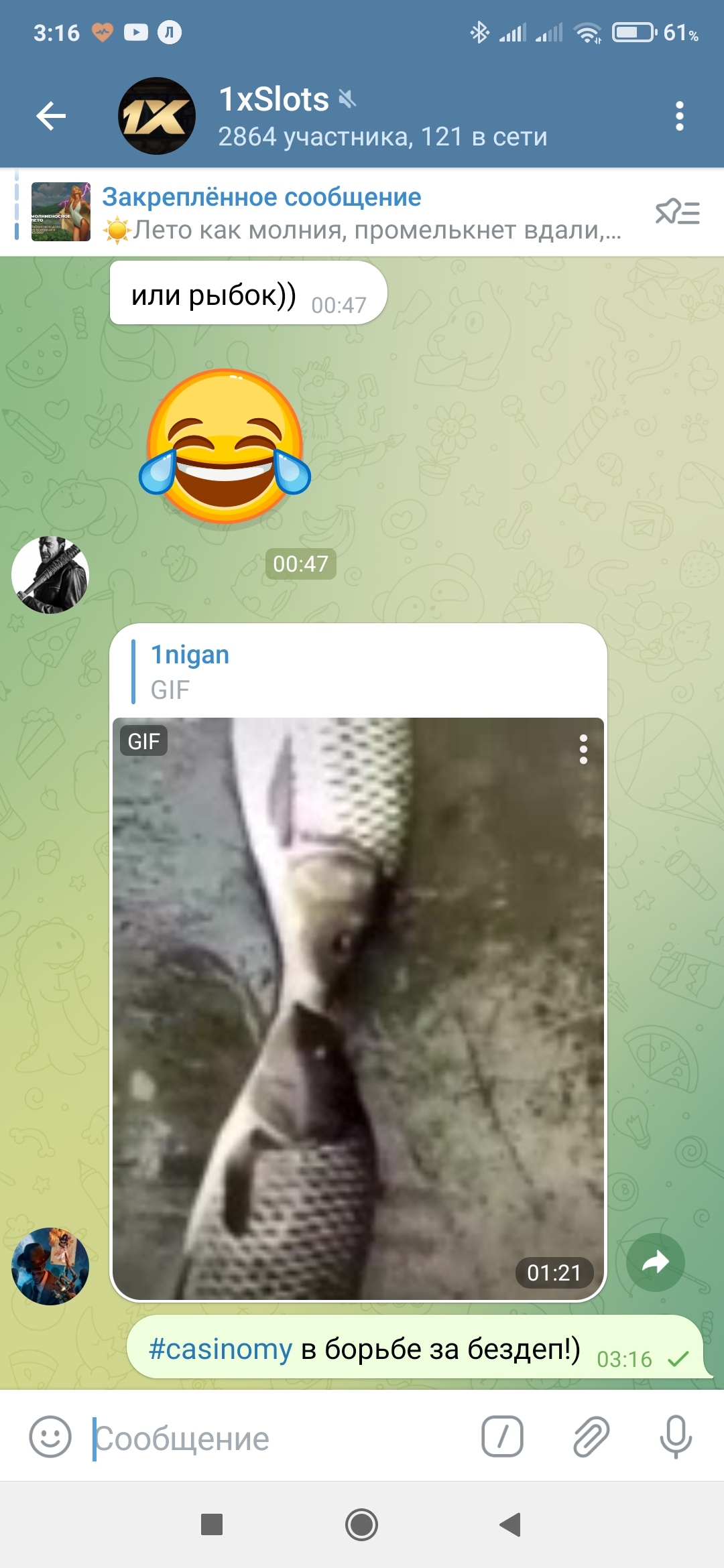Go back from the 1xSlots chat
Screen dimensions: 724x1568
click(51, 116)
